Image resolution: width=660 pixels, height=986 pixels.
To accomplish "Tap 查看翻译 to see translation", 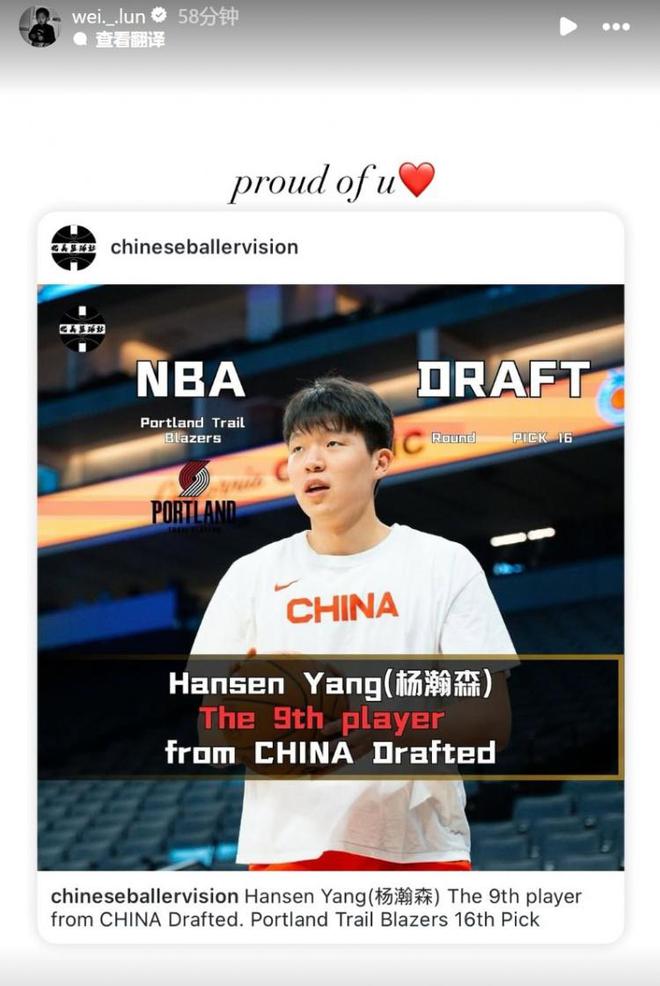I will [129, 40].
